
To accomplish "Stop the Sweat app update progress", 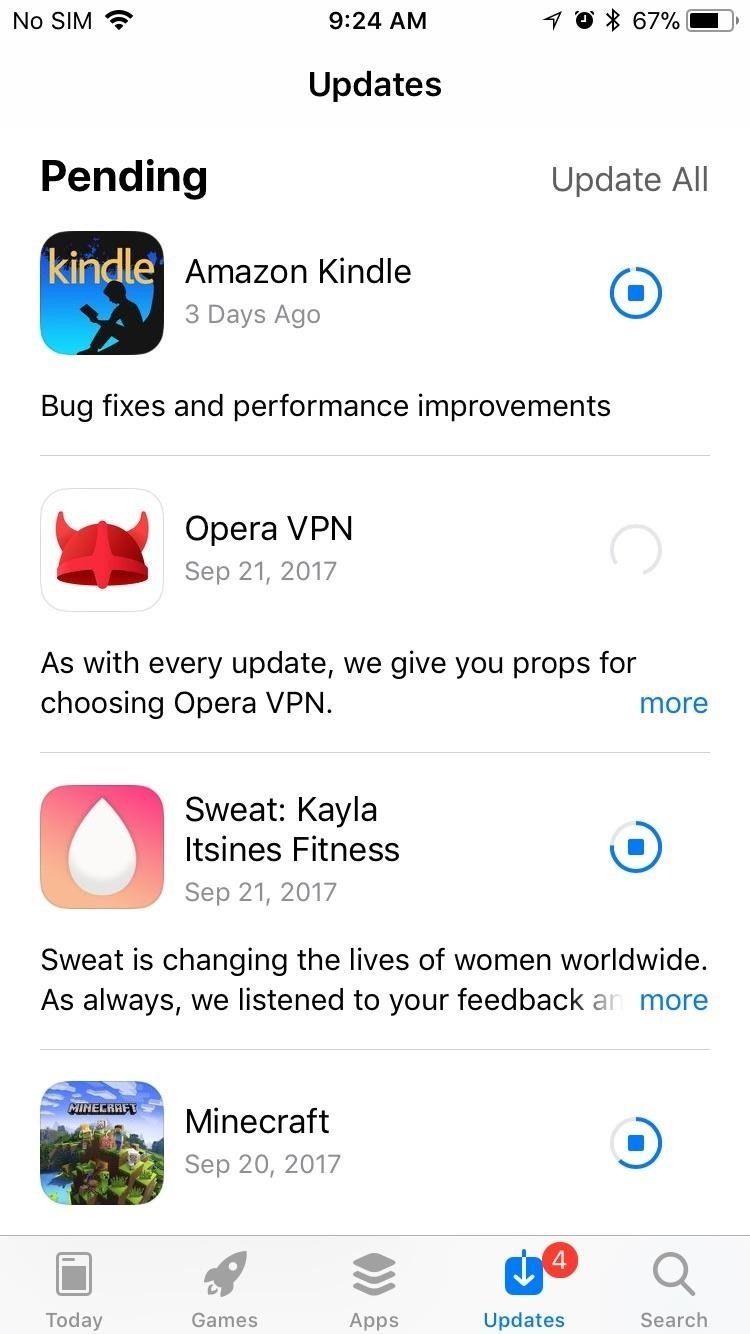I will coord(636,846).
